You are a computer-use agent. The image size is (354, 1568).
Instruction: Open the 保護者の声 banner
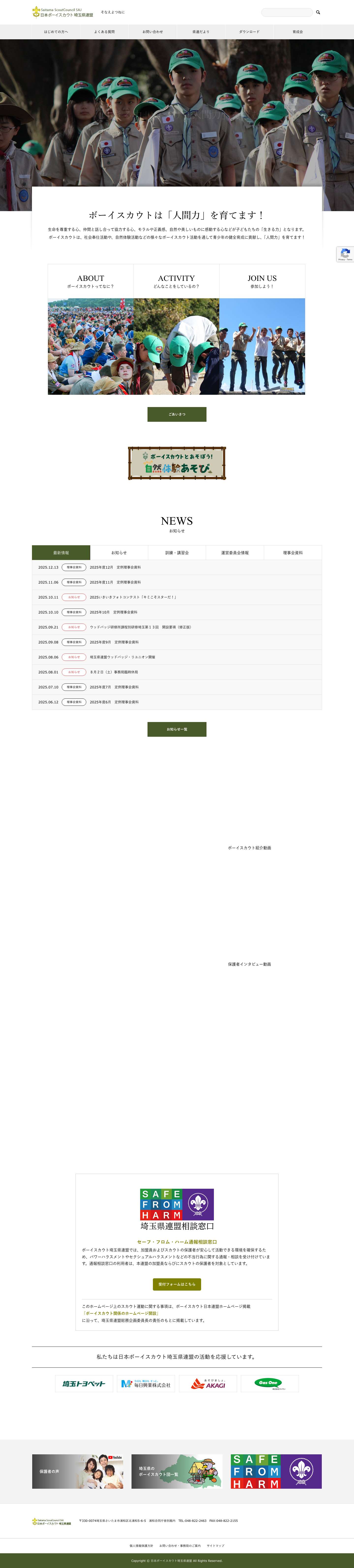click(x=78, y=1471)
